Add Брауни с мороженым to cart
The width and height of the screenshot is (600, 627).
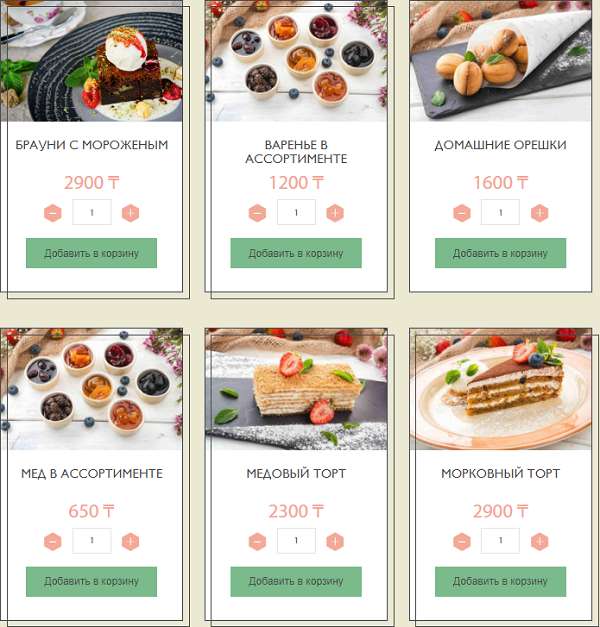91,253
